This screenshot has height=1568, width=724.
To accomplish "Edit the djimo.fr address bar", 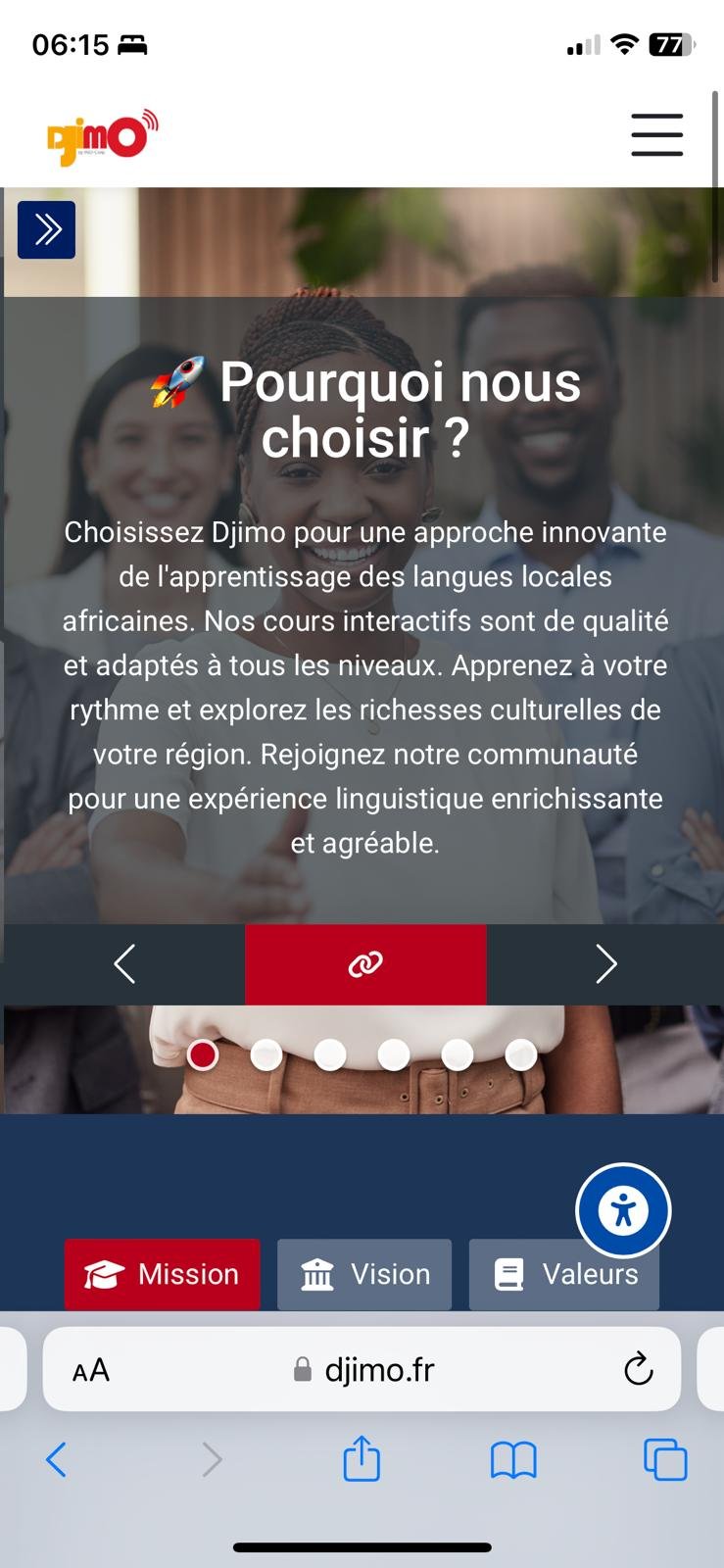I will [x=378, y=1369].
